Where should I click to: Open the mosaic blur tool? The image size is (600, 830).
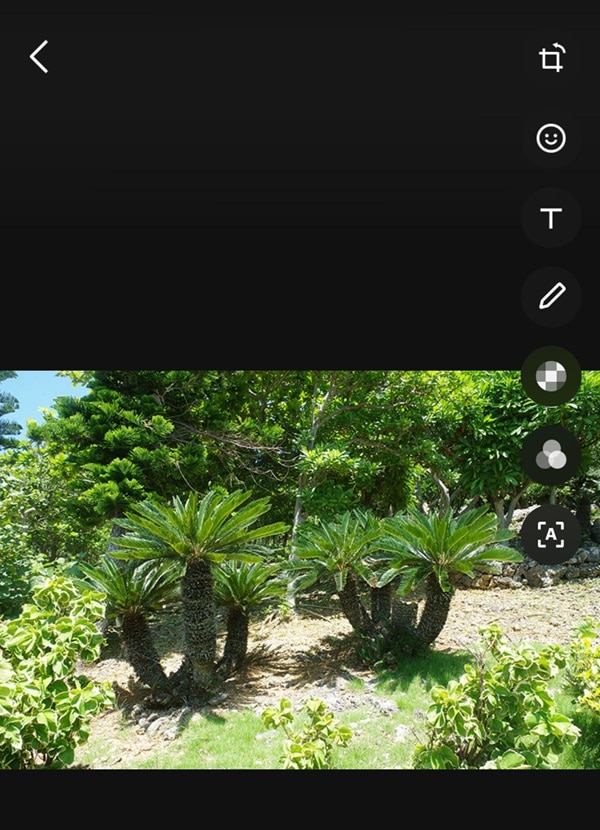coord(551,376)
